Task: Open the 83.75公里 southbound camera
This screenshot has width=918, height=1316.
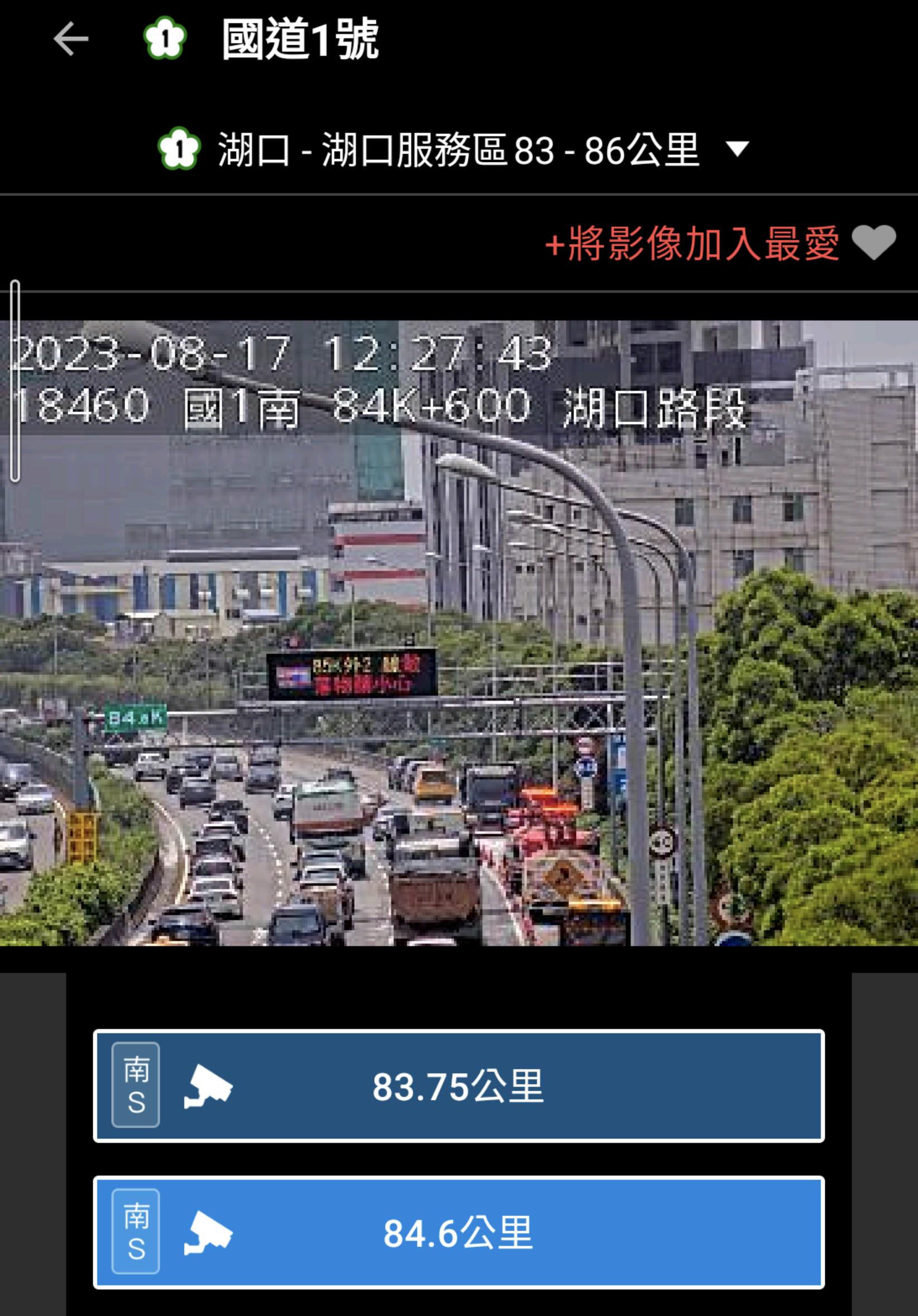Action: 458,1085
